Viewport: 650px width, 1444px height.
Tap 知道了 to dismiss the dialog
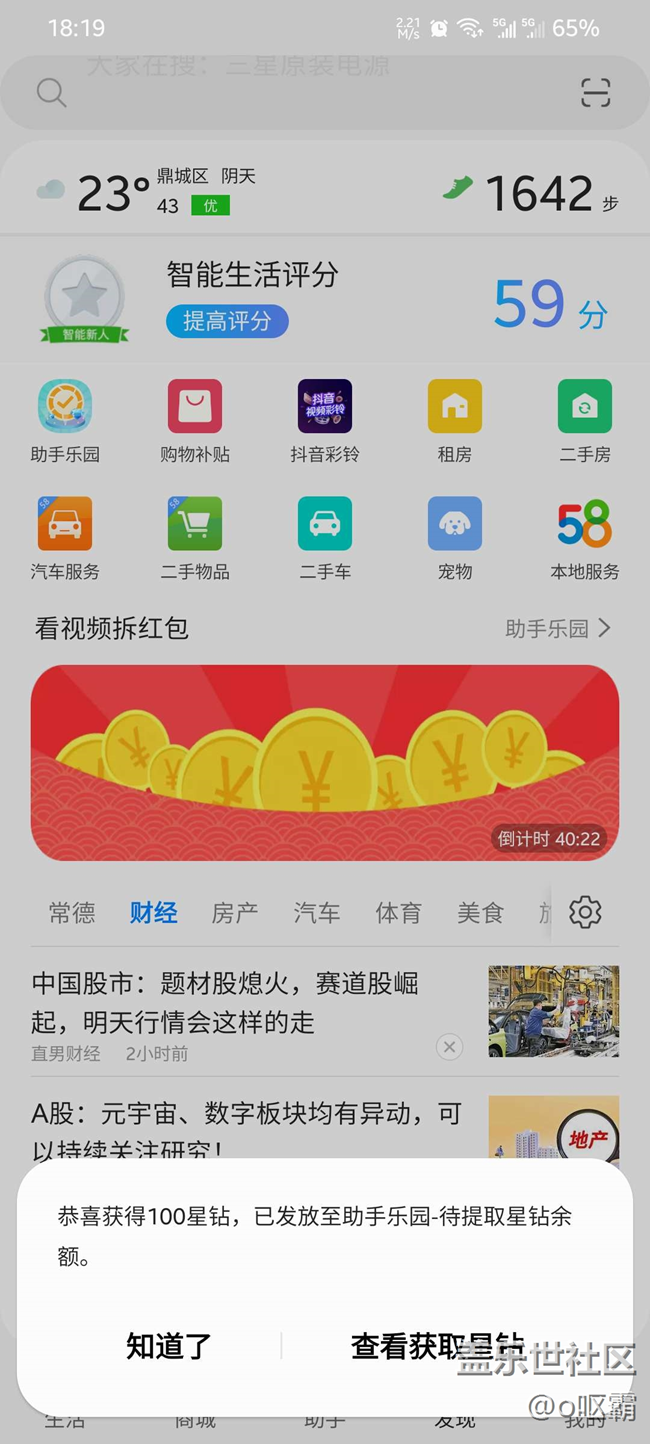pyautogui.click(x=169, y=1346)
